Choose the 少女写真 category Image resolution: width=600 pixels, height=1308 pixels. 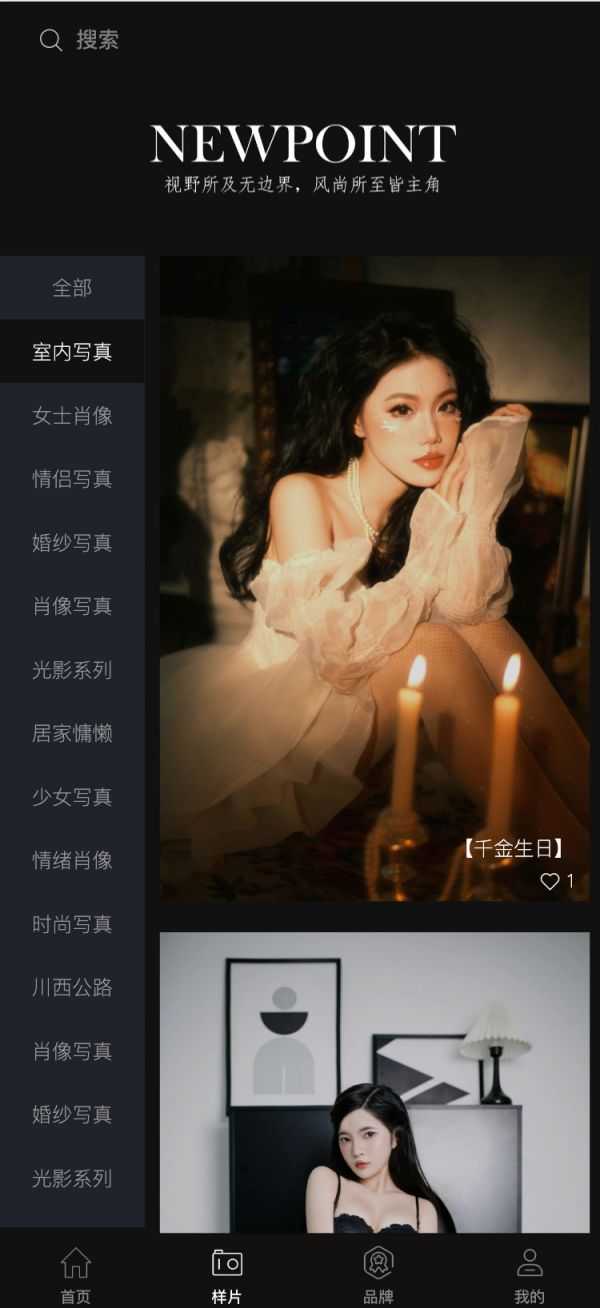coord(72,797)
